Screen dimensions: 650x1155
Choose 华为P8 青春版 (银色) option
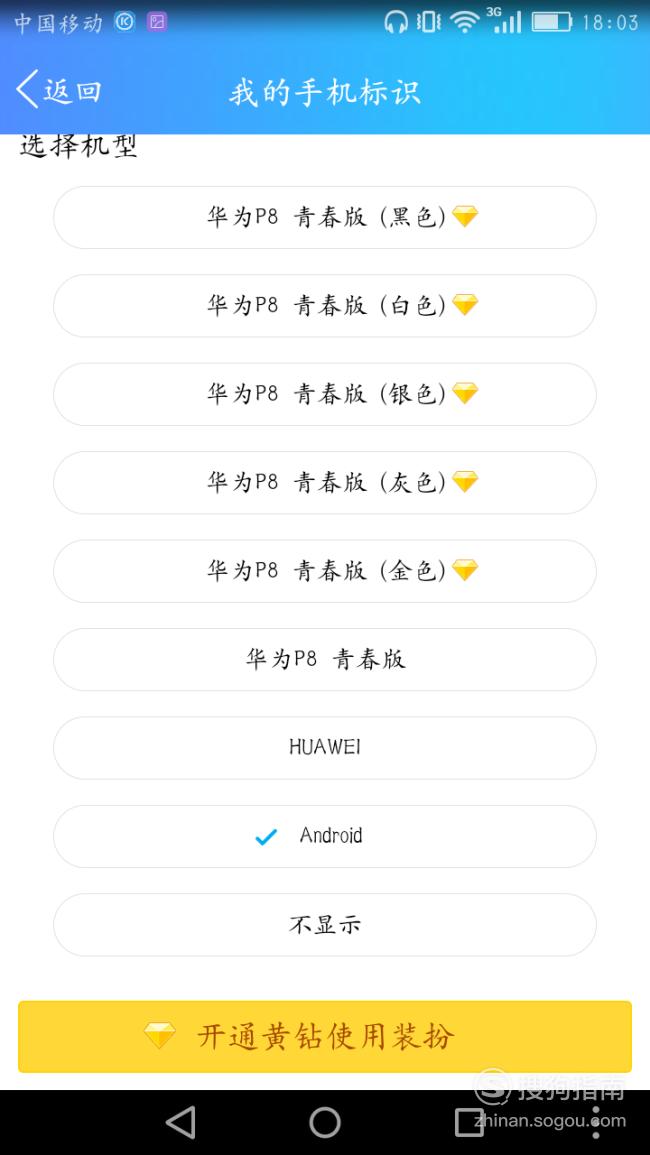point(324,394)
